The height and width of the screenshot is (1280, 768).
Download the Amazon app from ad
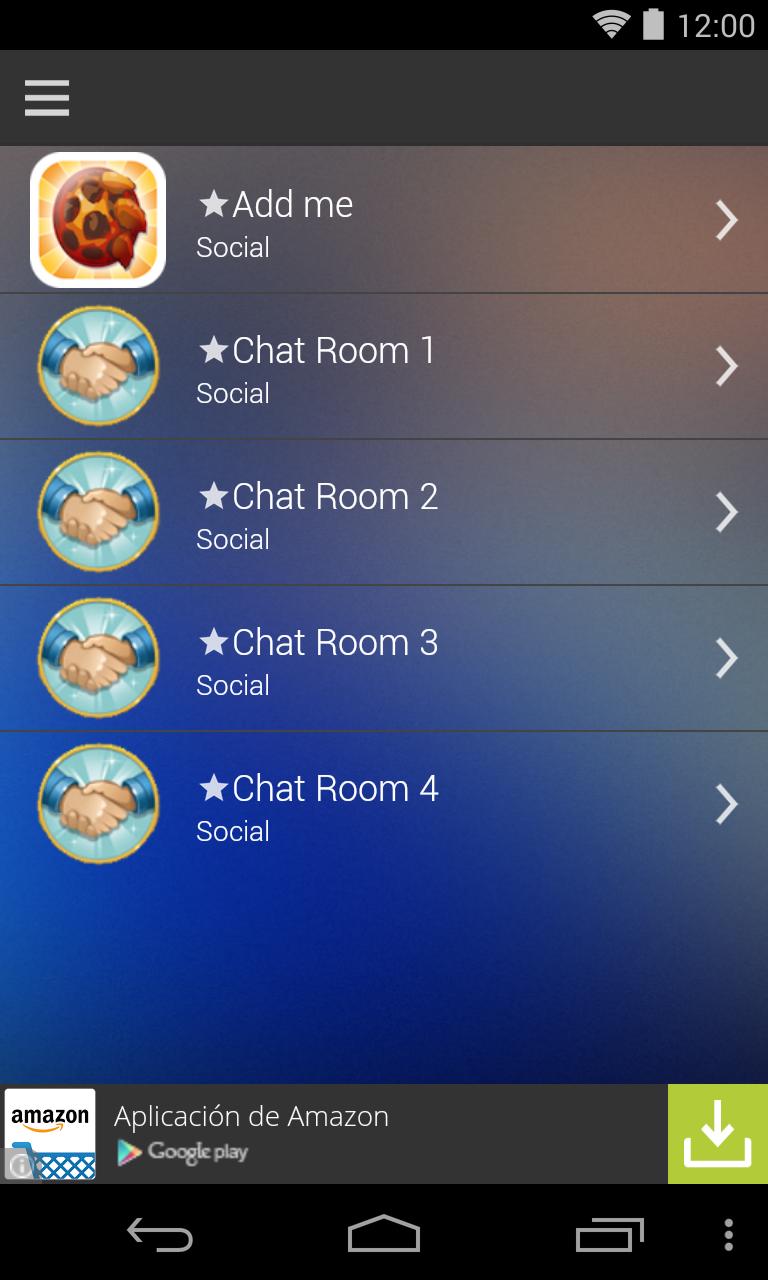pos(717,1134)
